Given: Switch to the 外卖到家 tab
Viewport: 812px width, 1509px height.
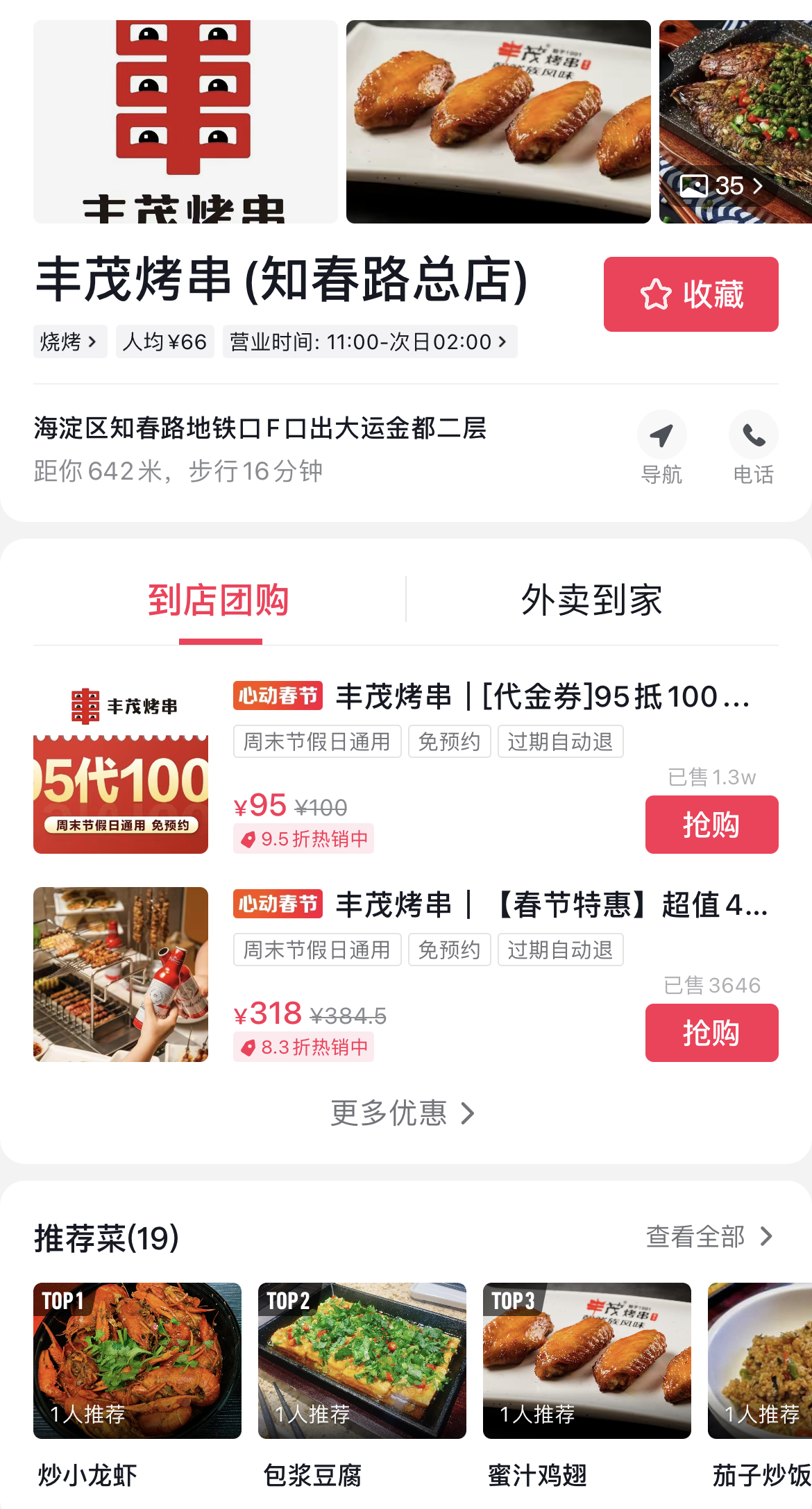Looking at the screenshot, I should (x=591, y=600).
